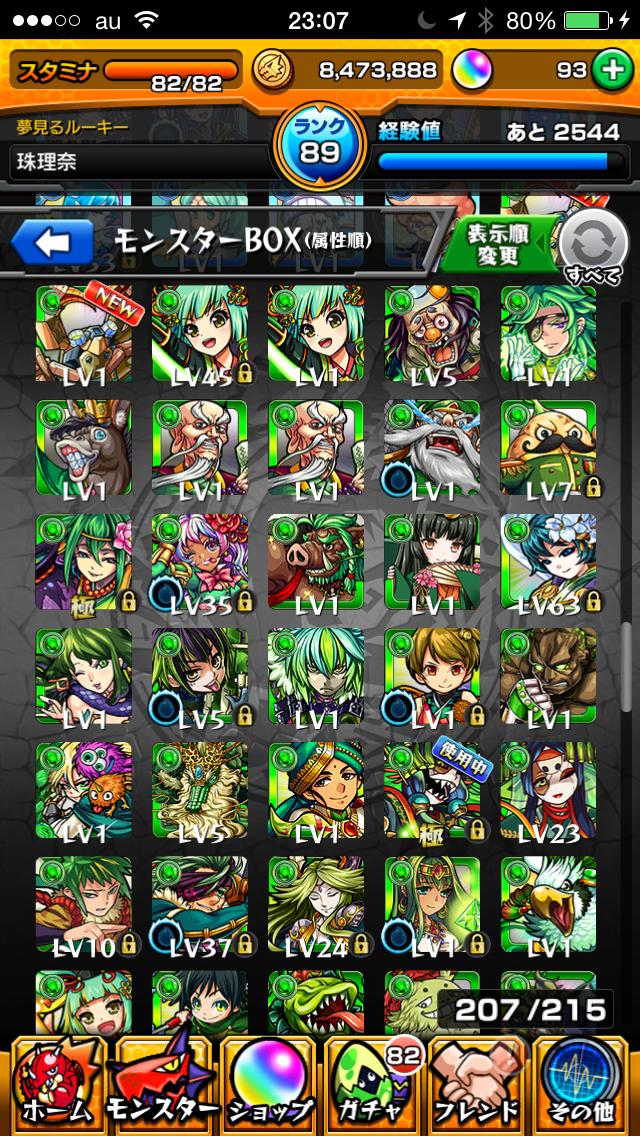Open the LV10 monster tile
Viewport: 640px width, 1136px height.
(x=83, y=904)
